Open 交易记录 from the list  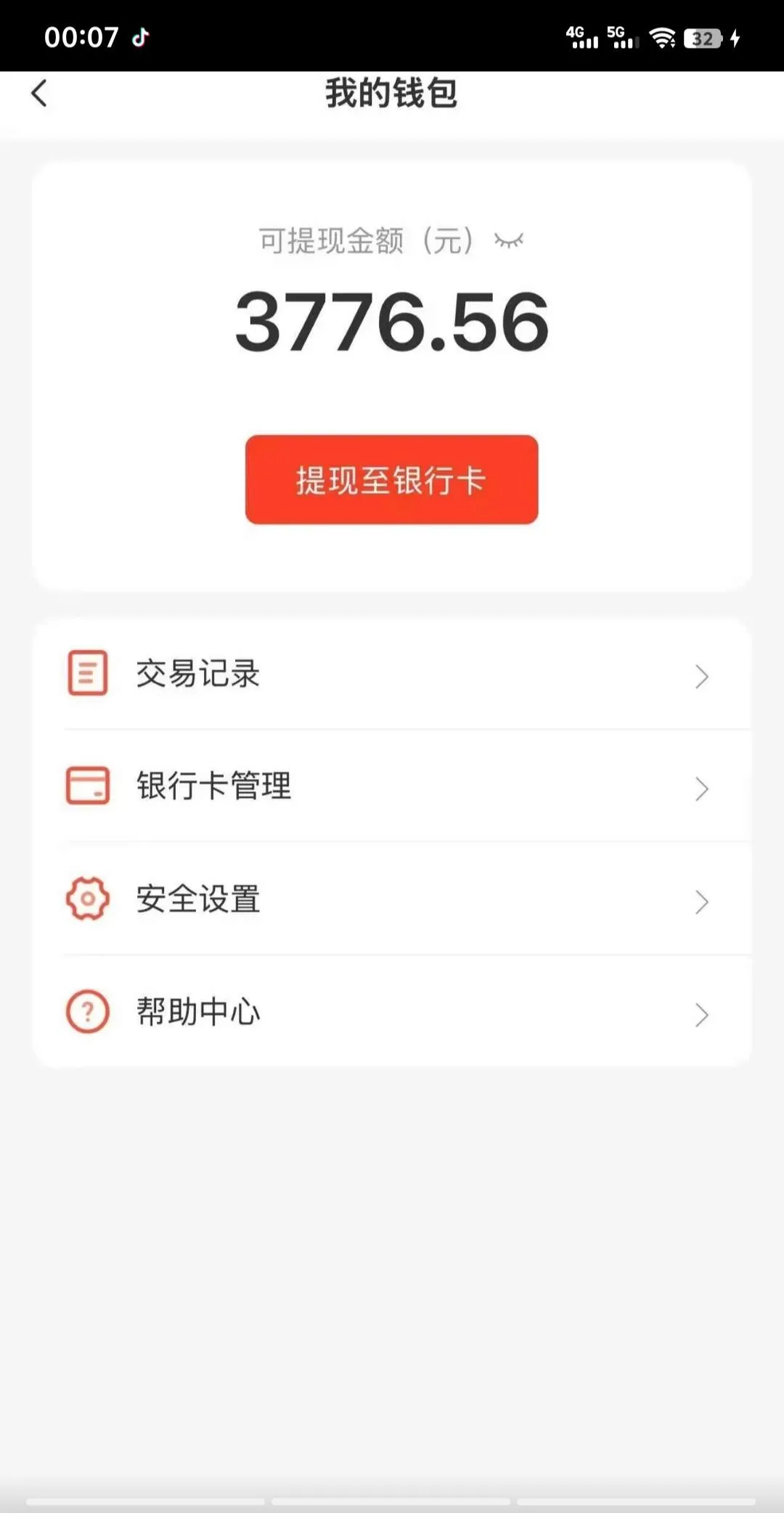point(198,674)
